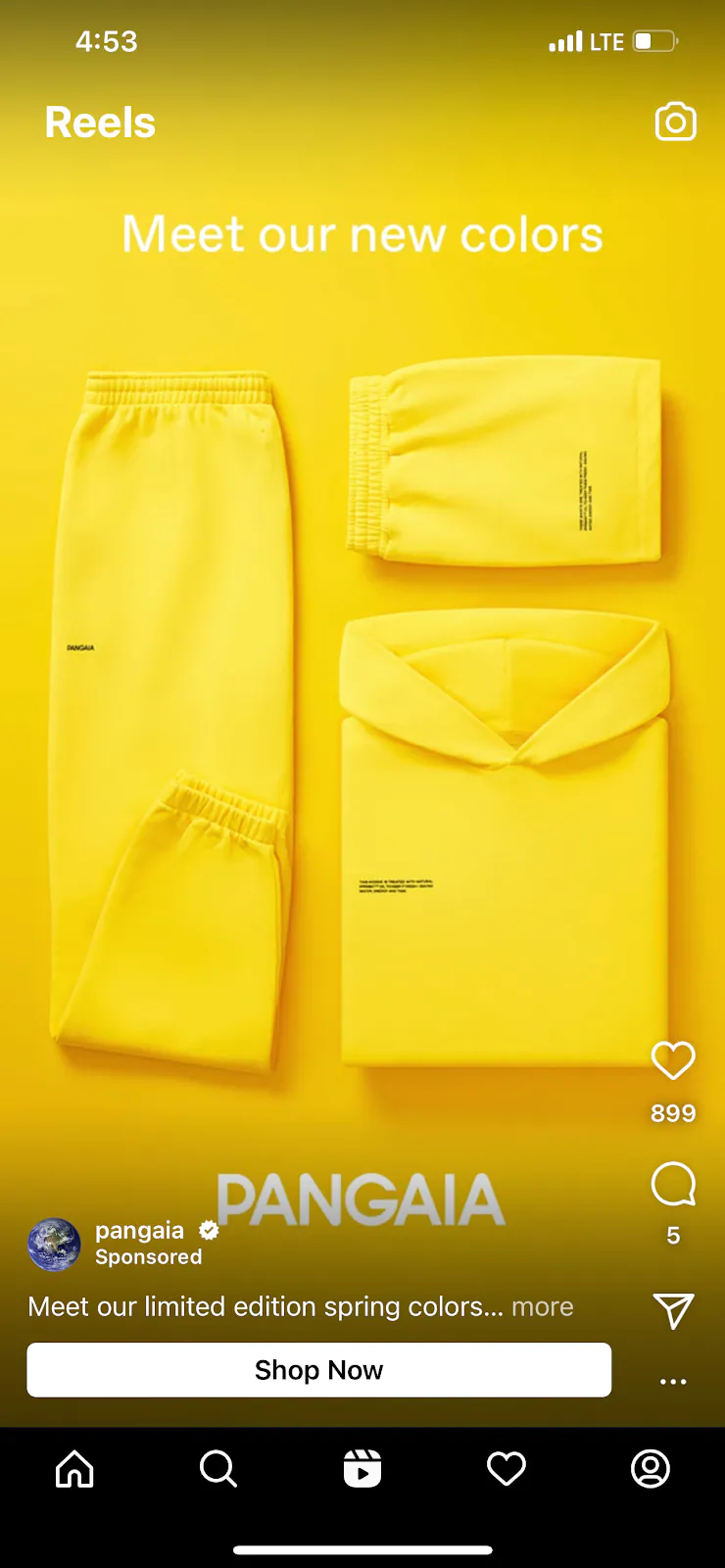Visit the pangaia account by its username

click(139, 1230)
